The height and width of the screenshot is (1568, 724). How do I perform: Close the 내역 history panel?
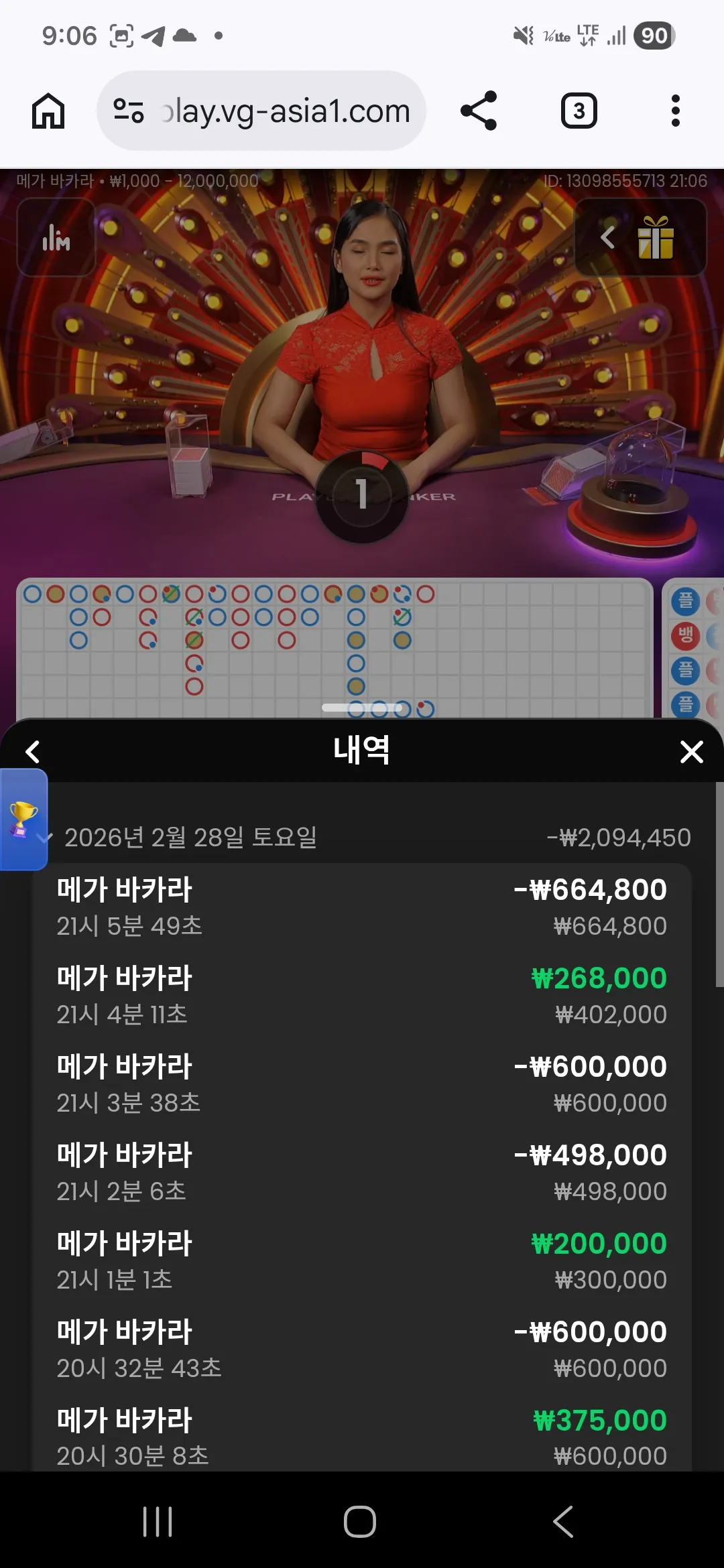691,752
